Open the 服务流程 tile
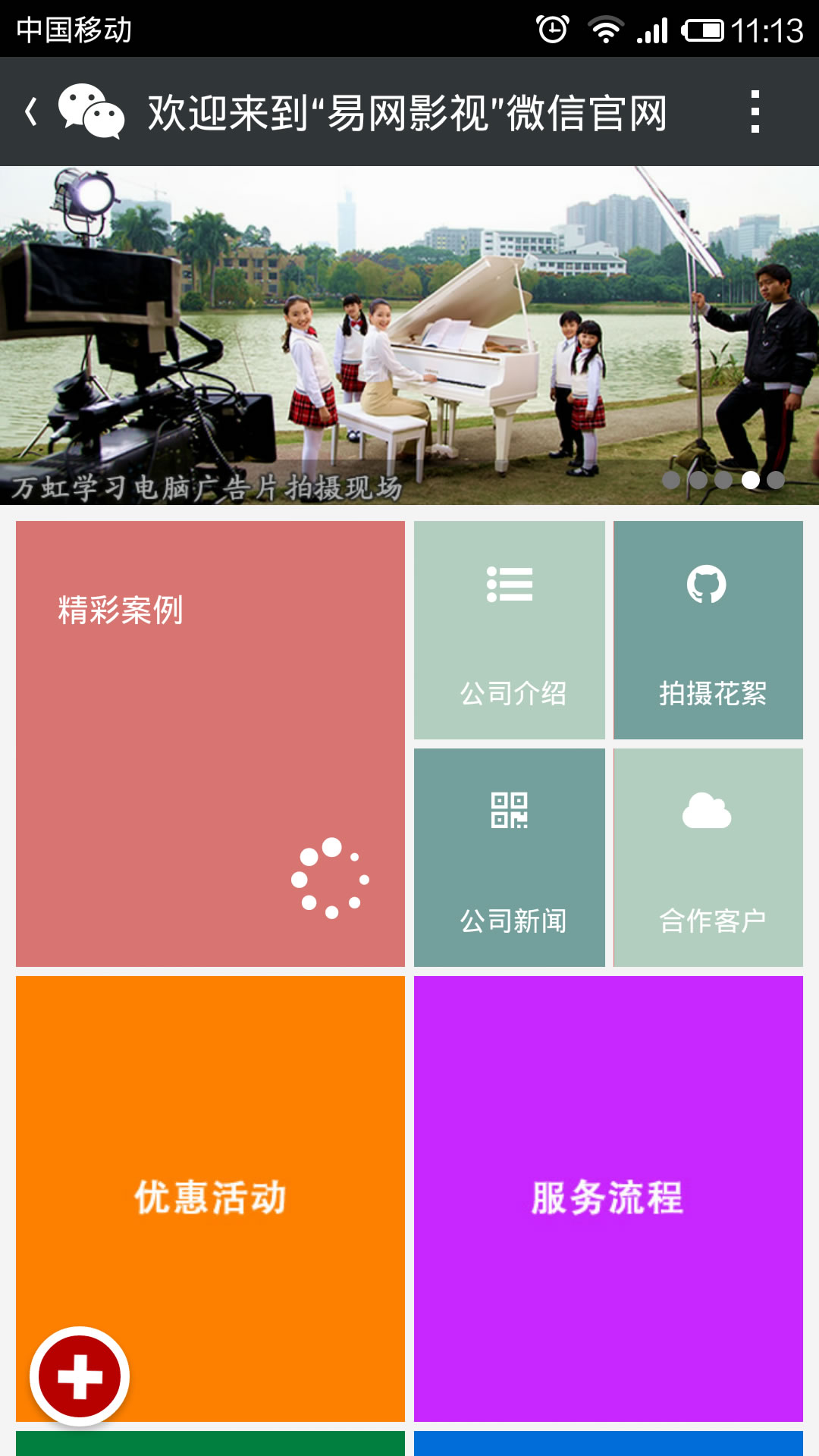The height and width of the screenshot is (1456, 819). (x=608, y=1198)
